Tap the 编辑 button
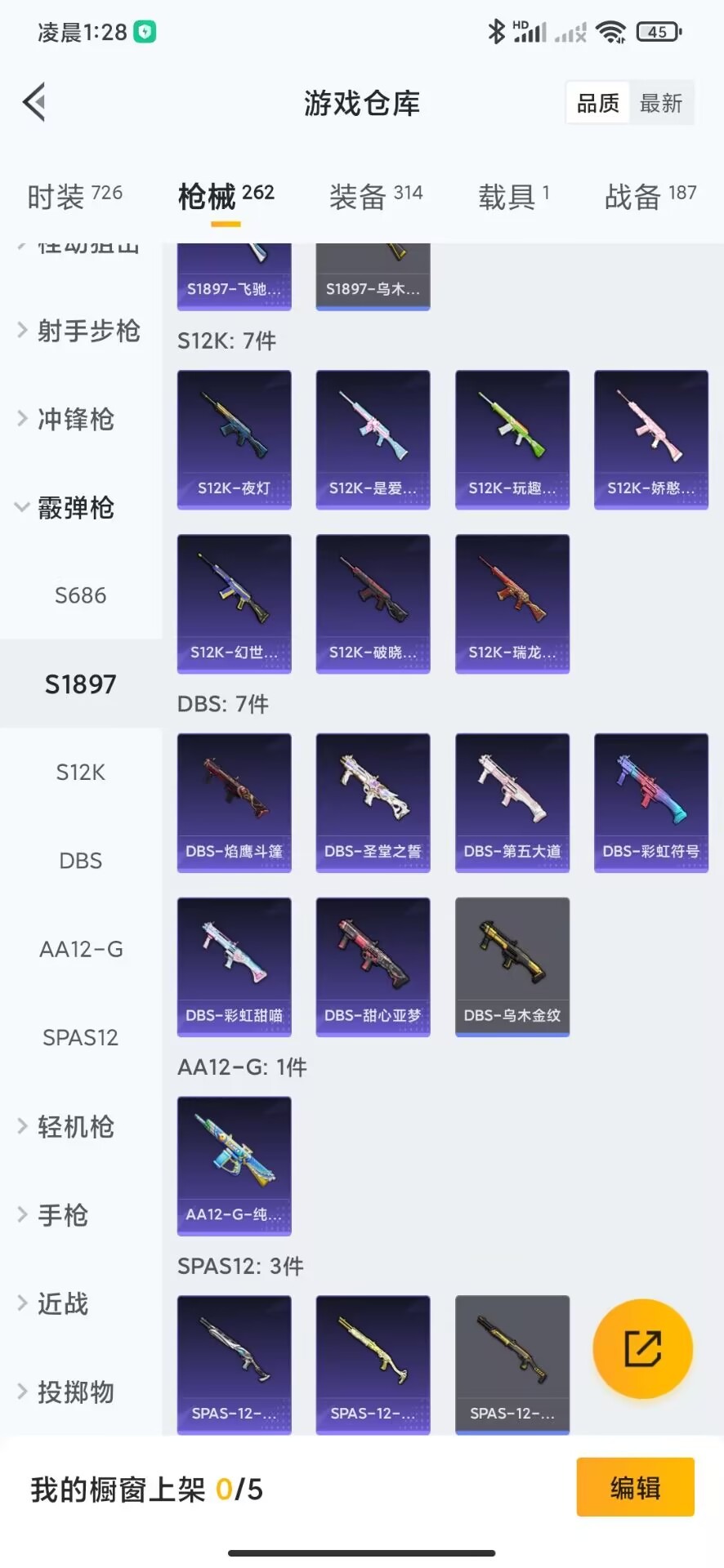 635,1487
